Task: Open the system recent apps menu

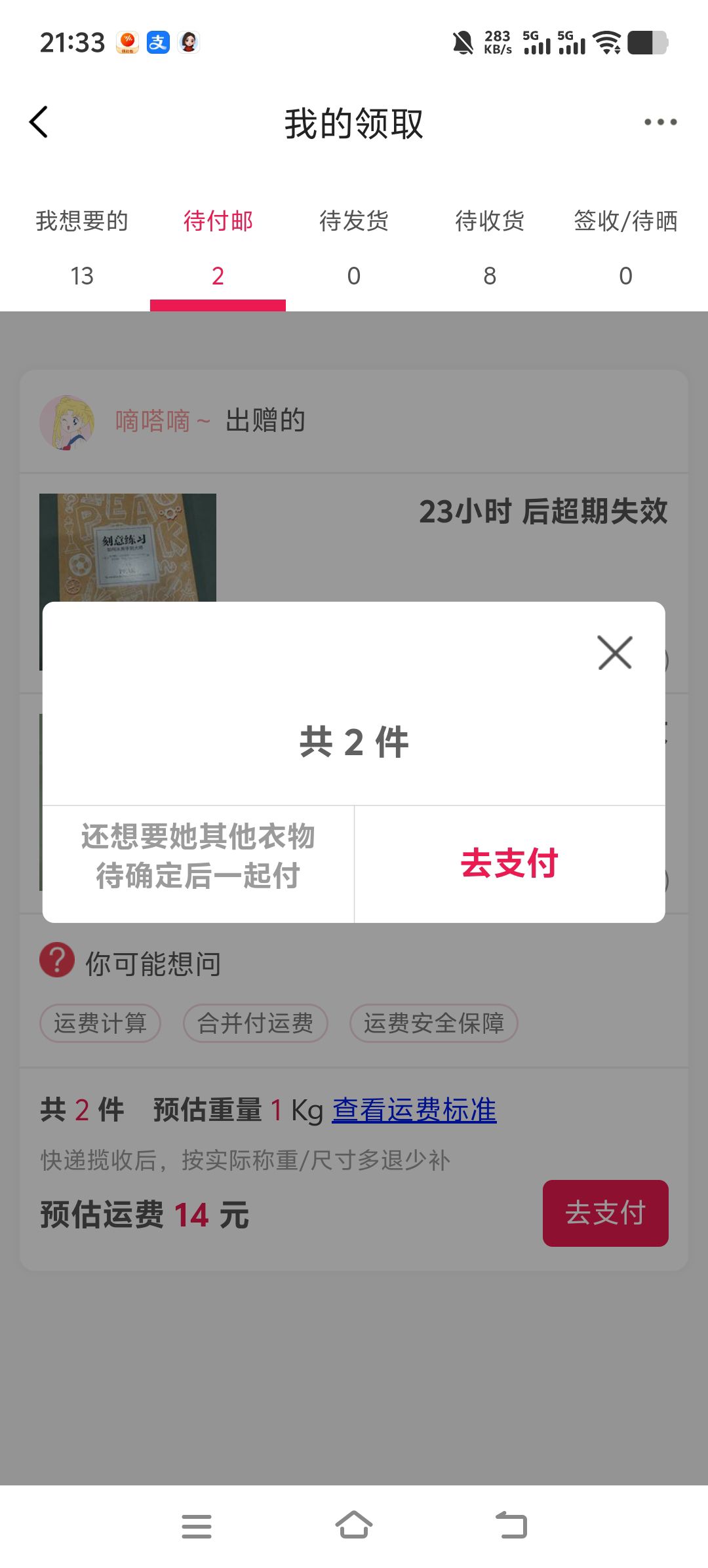Action: pos(197,1526)
